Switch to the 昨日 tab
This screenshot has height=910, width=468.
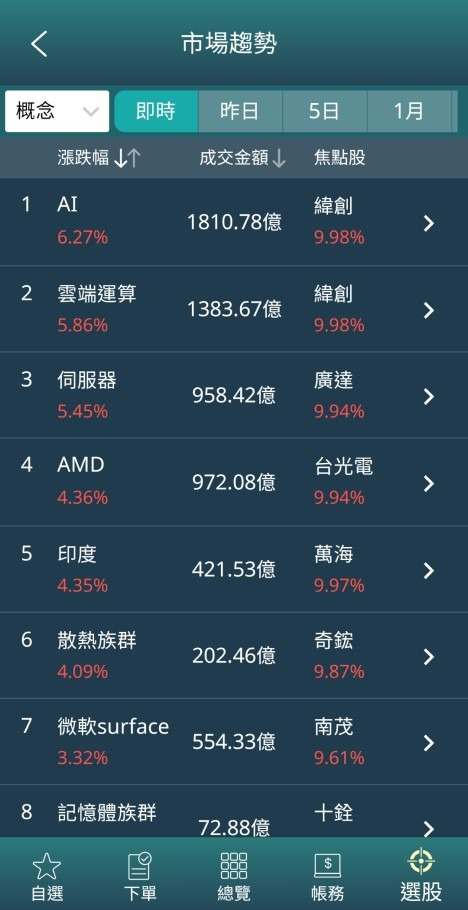click(x=240, y=111)
